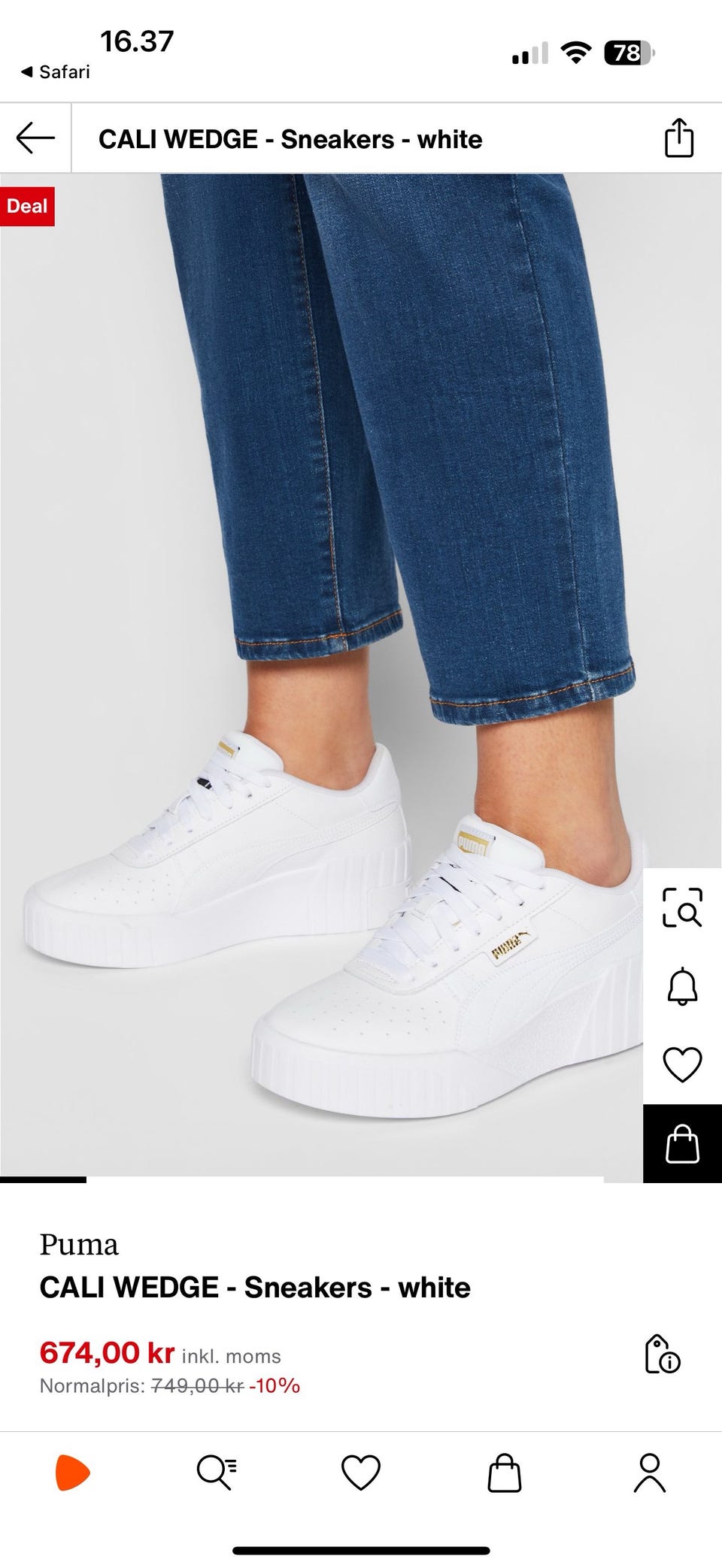This screenshot has width=722, height=1568.
Task: Add the sneakers to the shopping bag
Action: tap(682, 1143)
